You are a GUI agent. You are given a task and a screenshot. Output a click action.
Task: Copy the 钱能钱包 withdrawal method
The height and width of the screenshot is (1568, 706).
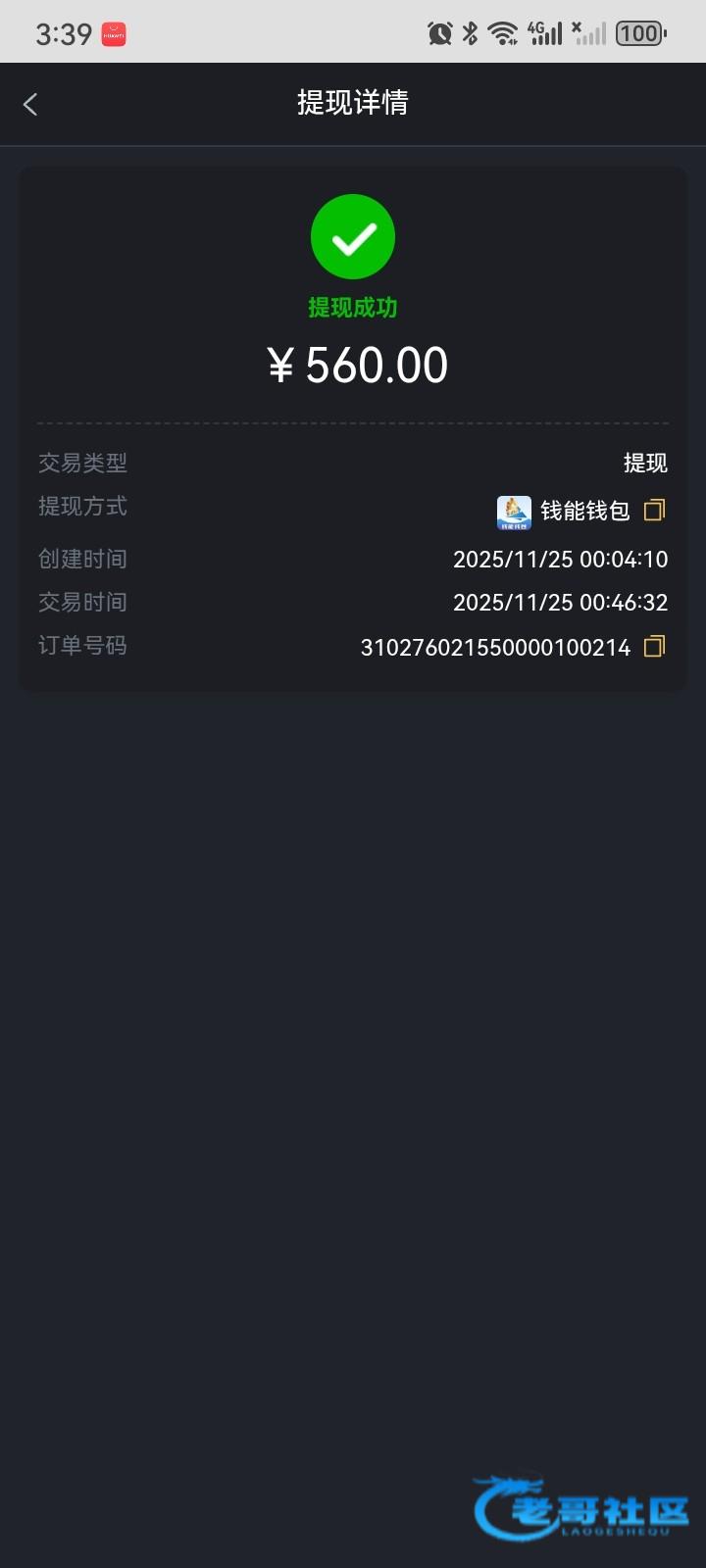(x=654, y=510)
